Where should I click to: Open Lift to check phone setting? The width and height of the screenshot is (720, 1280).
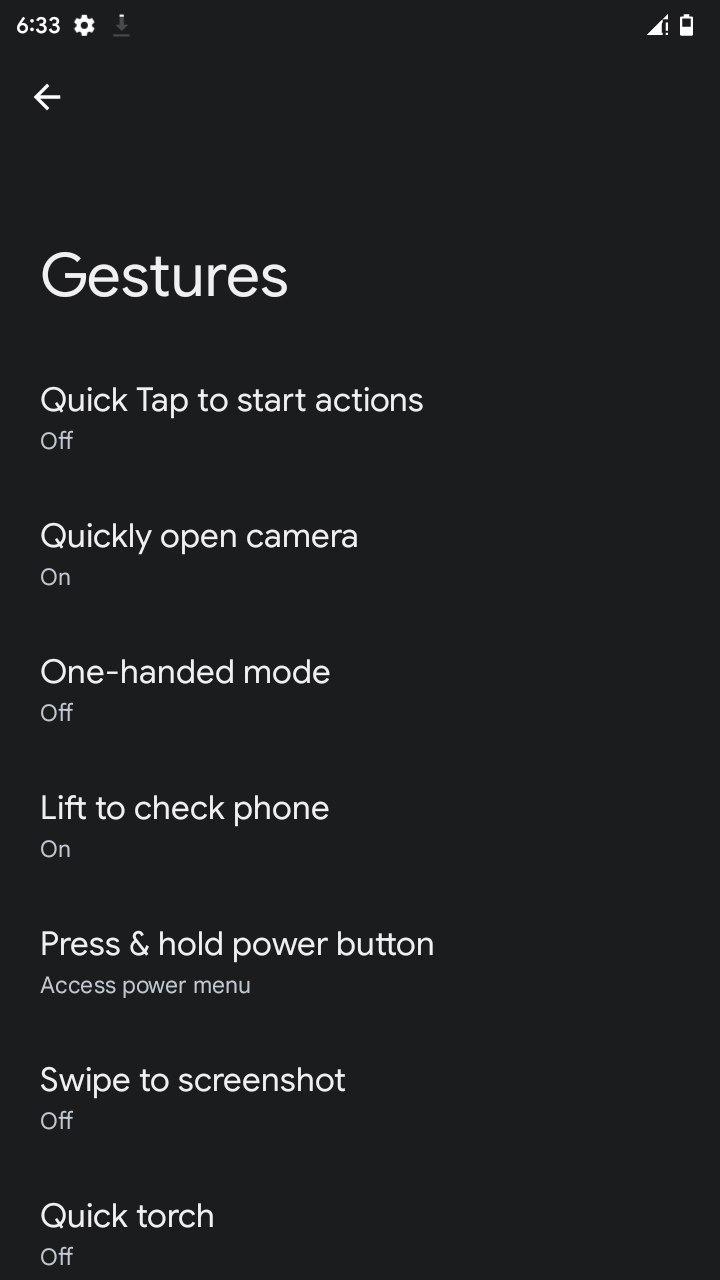pyautogui.click(x=360, y=827)
